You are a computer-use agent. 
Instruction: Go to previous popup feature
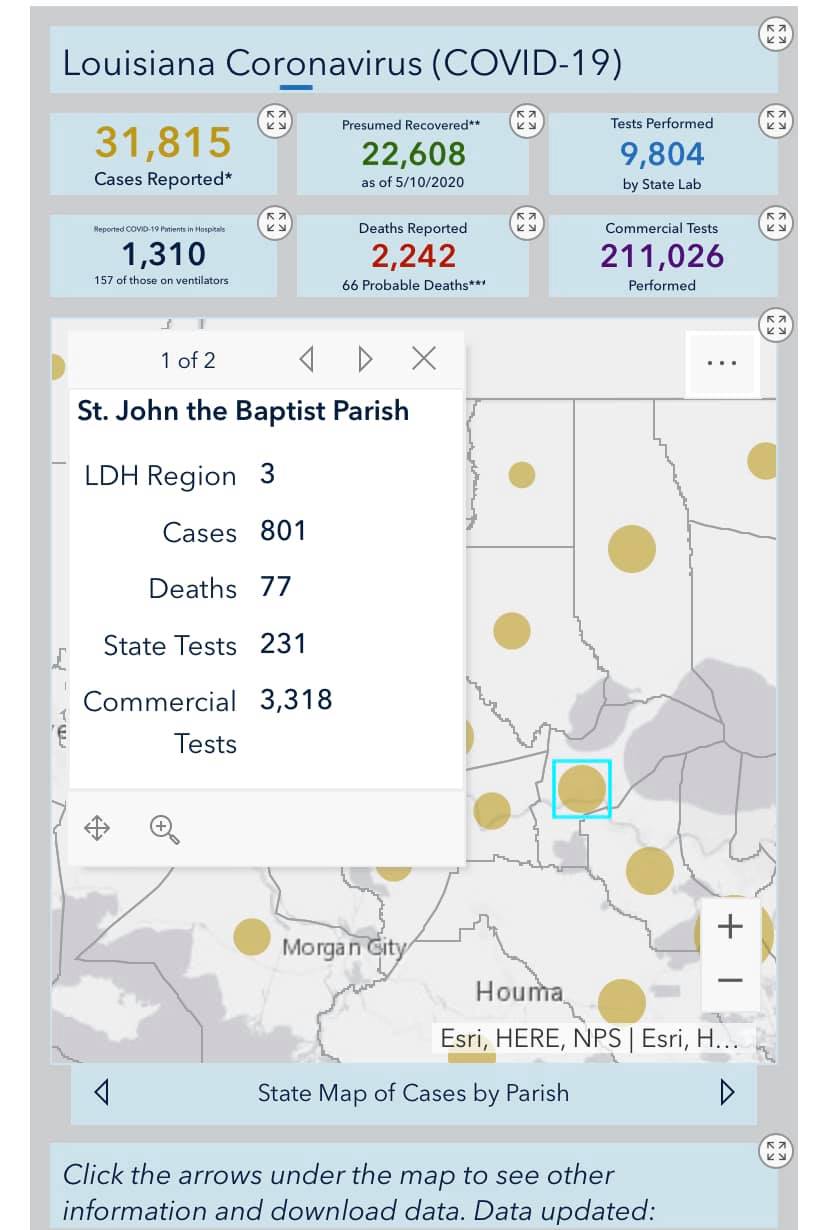tap(307, 359)
